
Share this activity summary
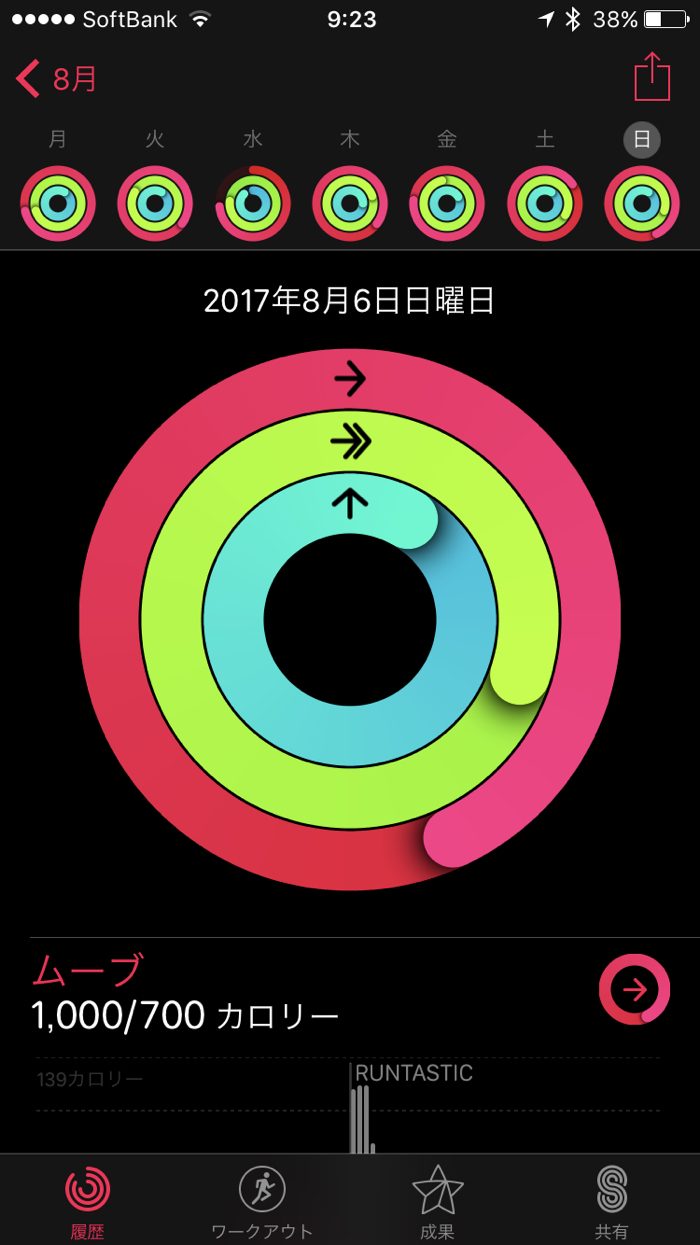click(x=651, y=77)
